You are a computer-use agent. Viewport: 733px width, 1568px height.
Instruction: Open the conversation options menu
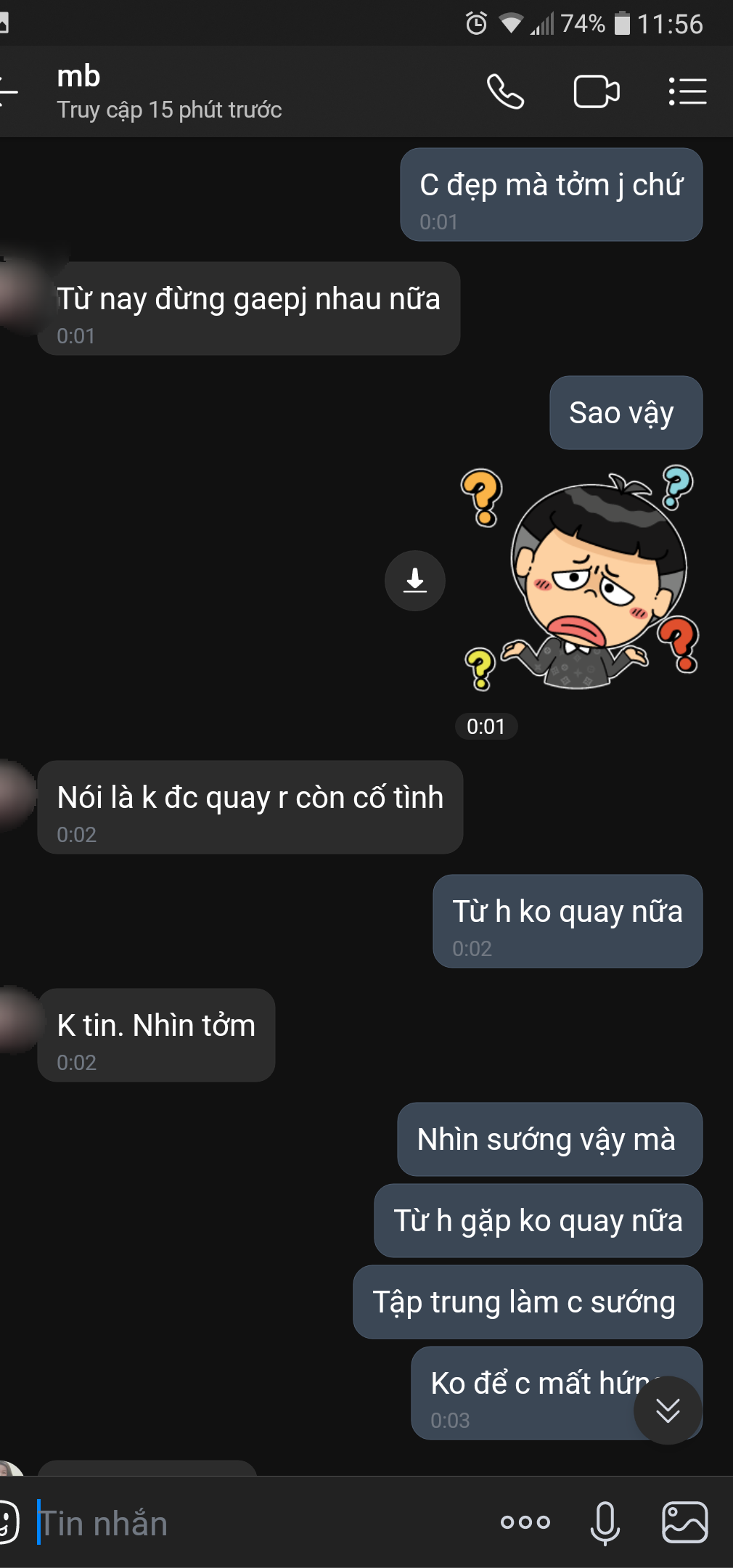(x=687, y=92)
